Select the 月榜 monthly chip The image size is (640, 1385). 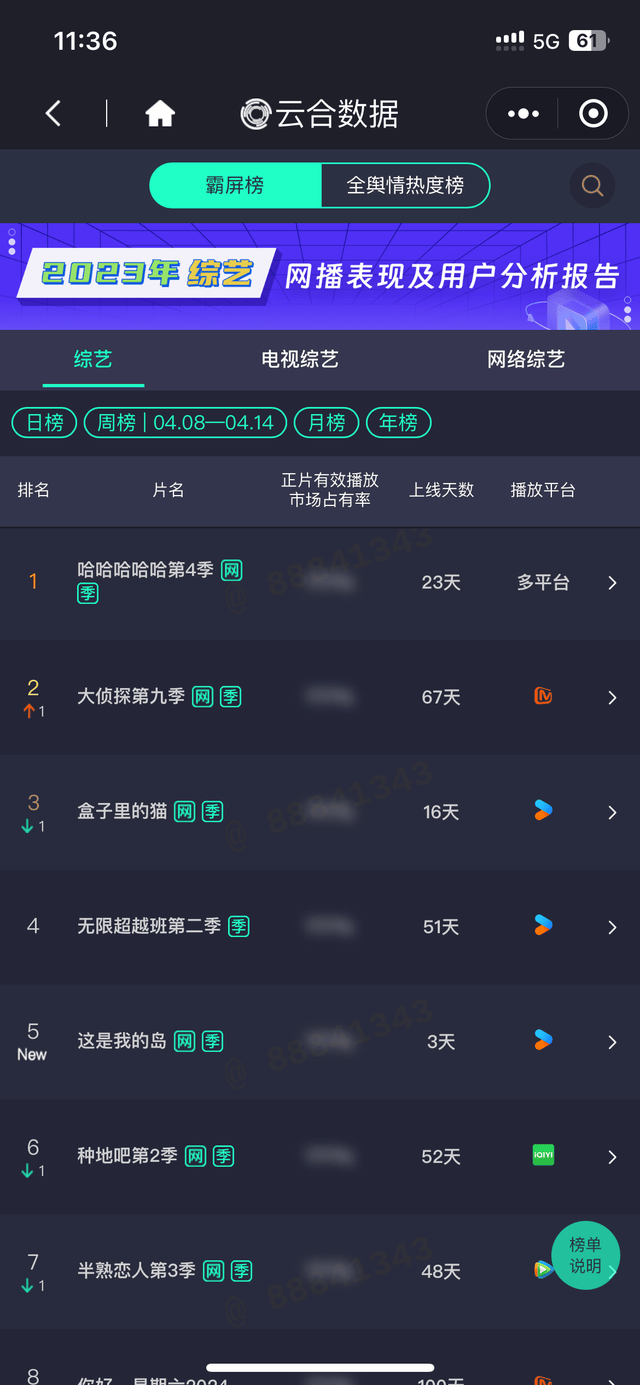click(x=327, y=423)
